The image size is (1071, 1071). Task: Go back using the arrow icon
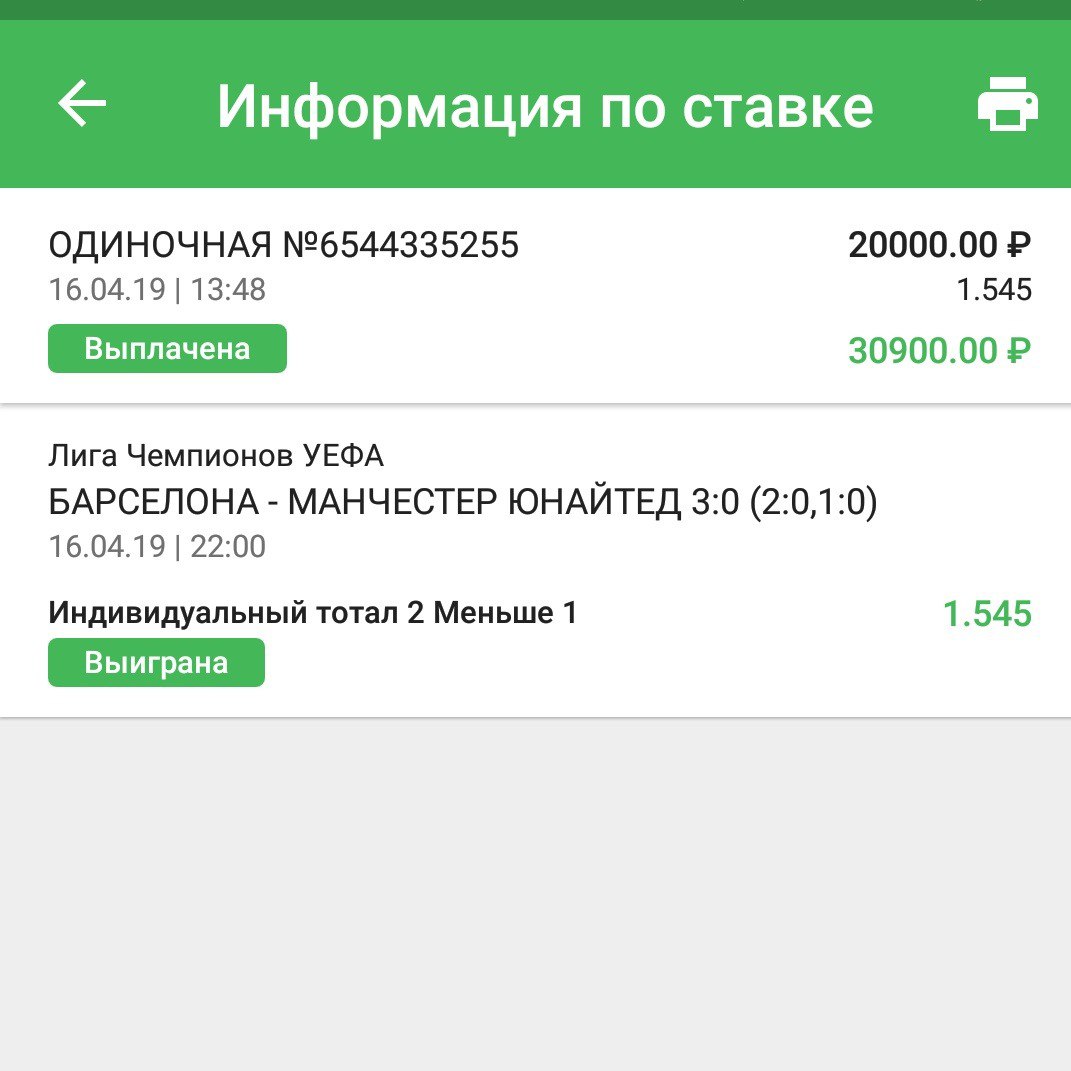tap(82, 104)
